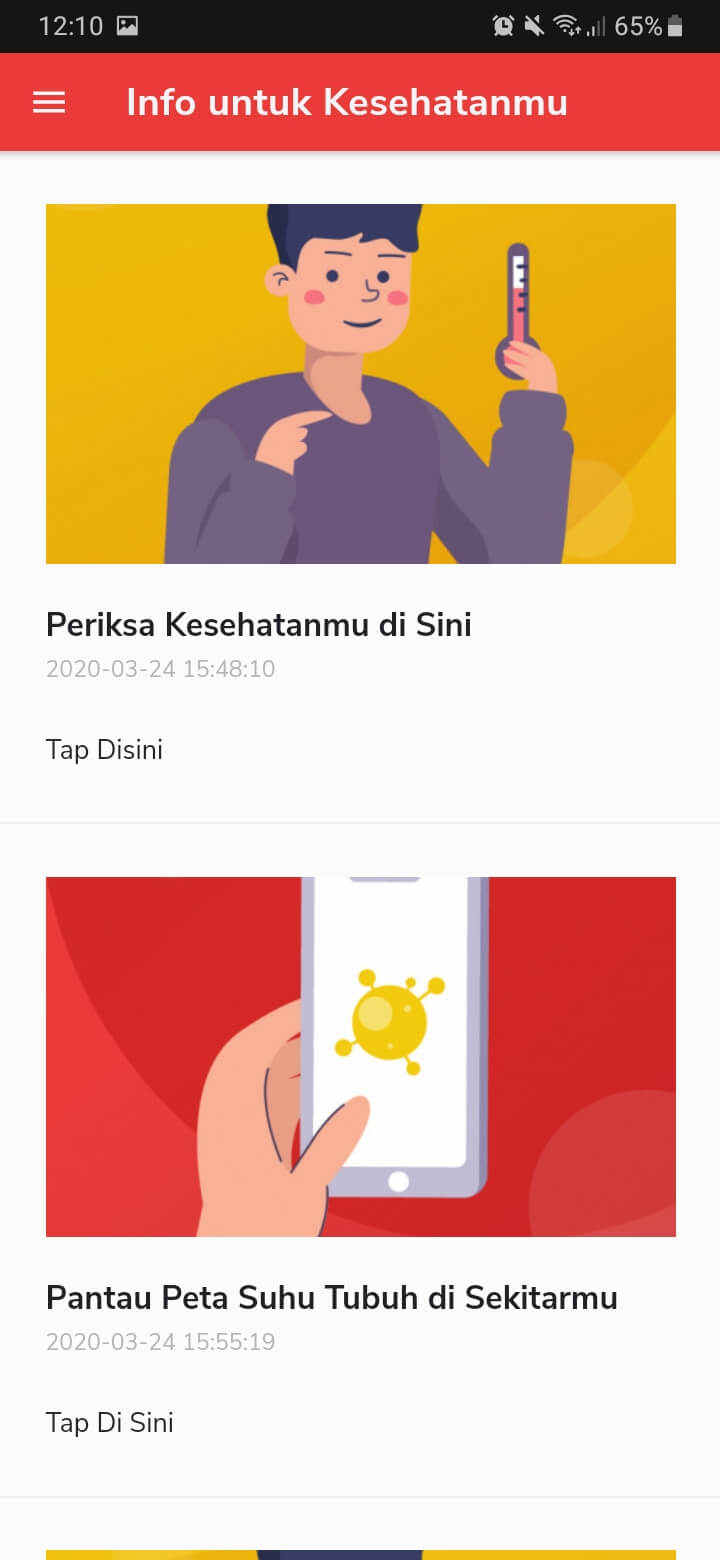720x1560 pixels.
Task: Open the Periksa Kesehatanmu di Sini card image
Action: (360, 384)
